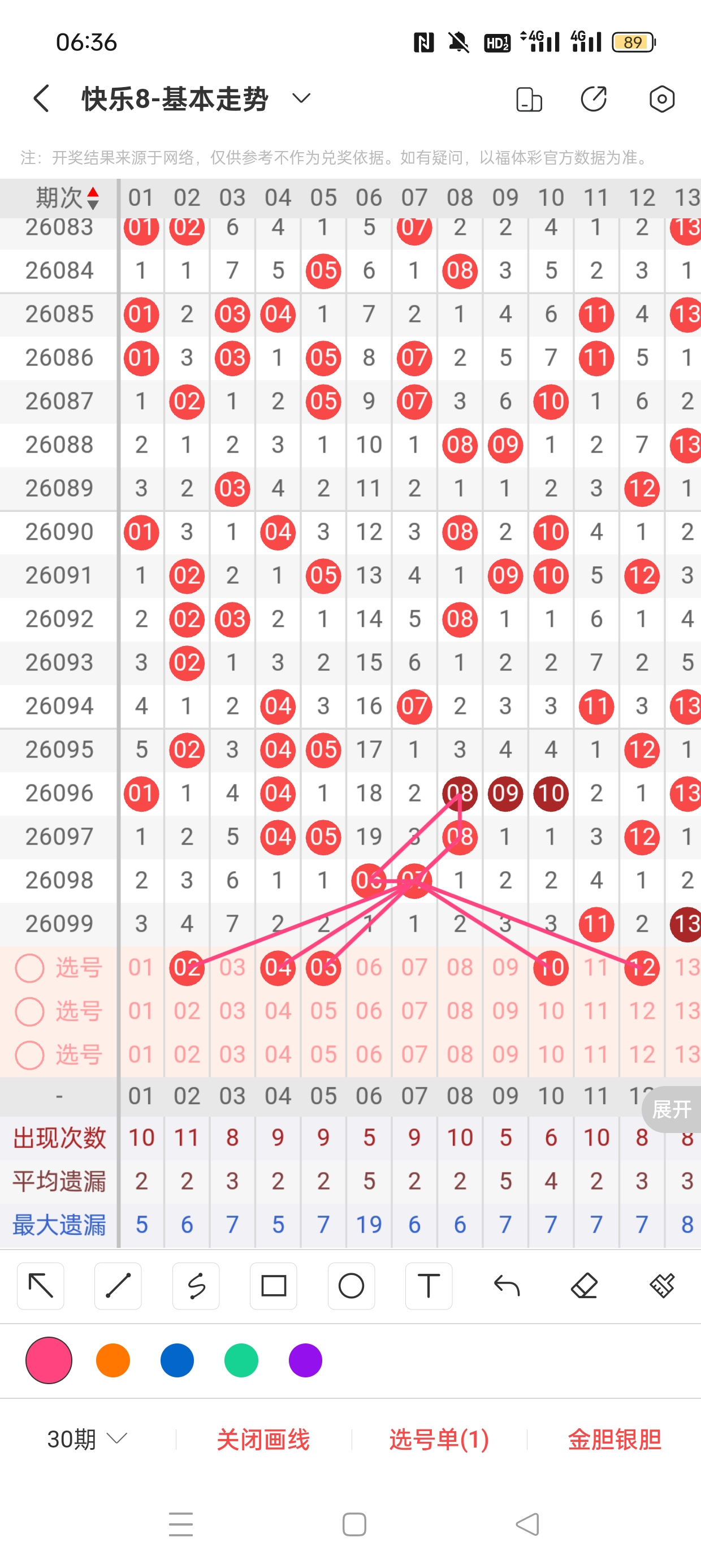Toggle the 期次 sort order arrows
701x1568 pixels.
(x=93, y=198)
